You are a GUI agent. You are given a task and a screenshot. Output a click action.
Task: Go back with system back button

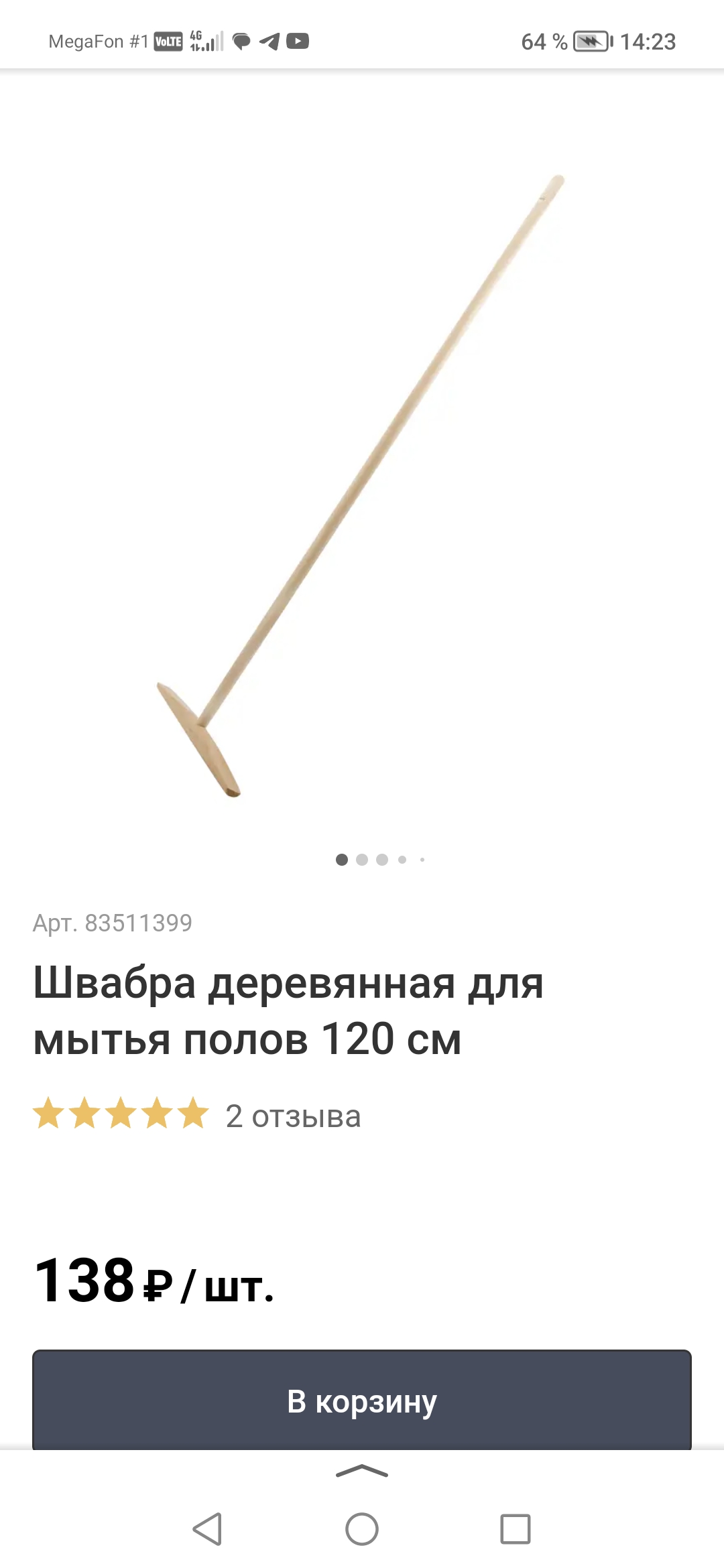click(x=207, y=1529)
